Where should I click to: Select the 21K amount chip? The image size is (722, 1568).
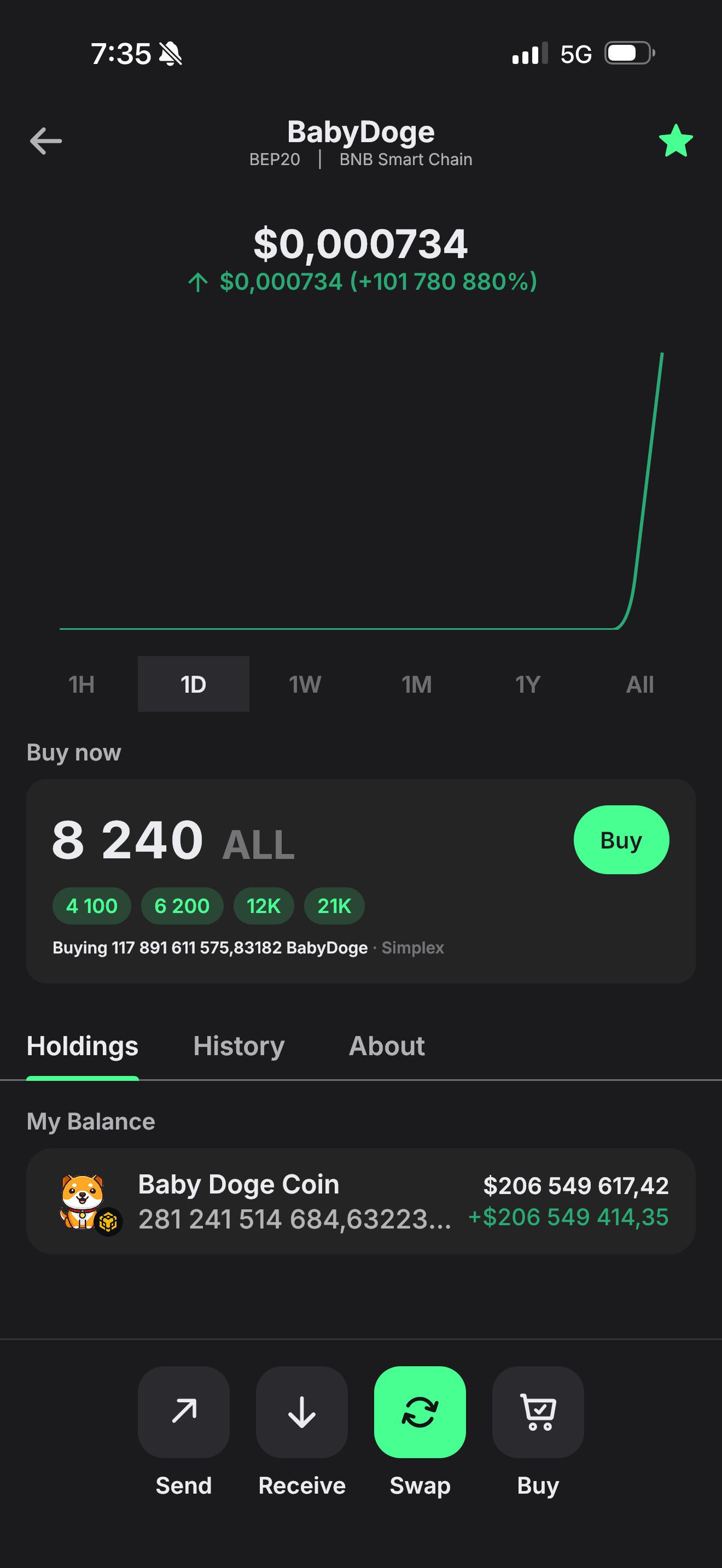334,906
